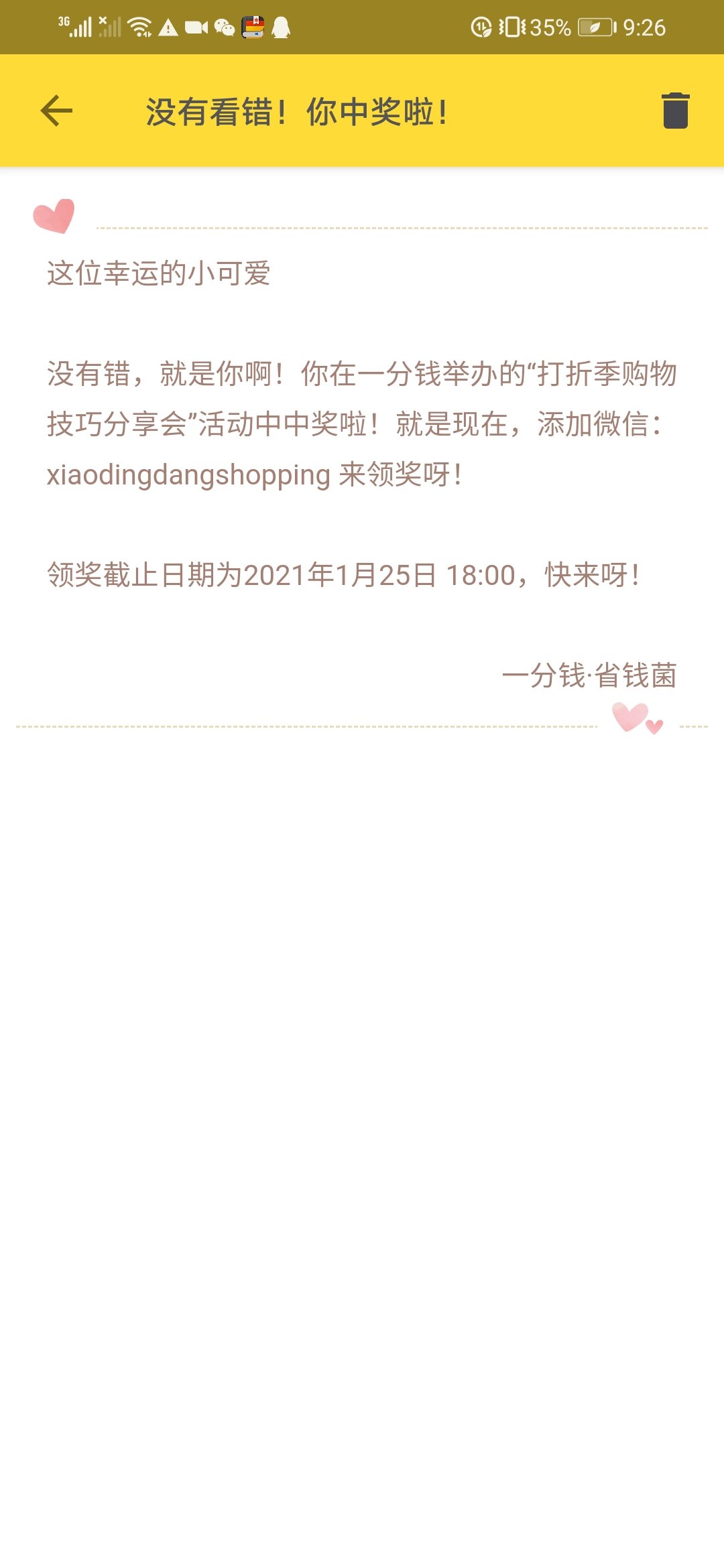Image resolution: width=724 pixels, height=1568 pixels.
Task: Delete this message with the trash icon
Action: pyautogui.click(x=675, y=111)
